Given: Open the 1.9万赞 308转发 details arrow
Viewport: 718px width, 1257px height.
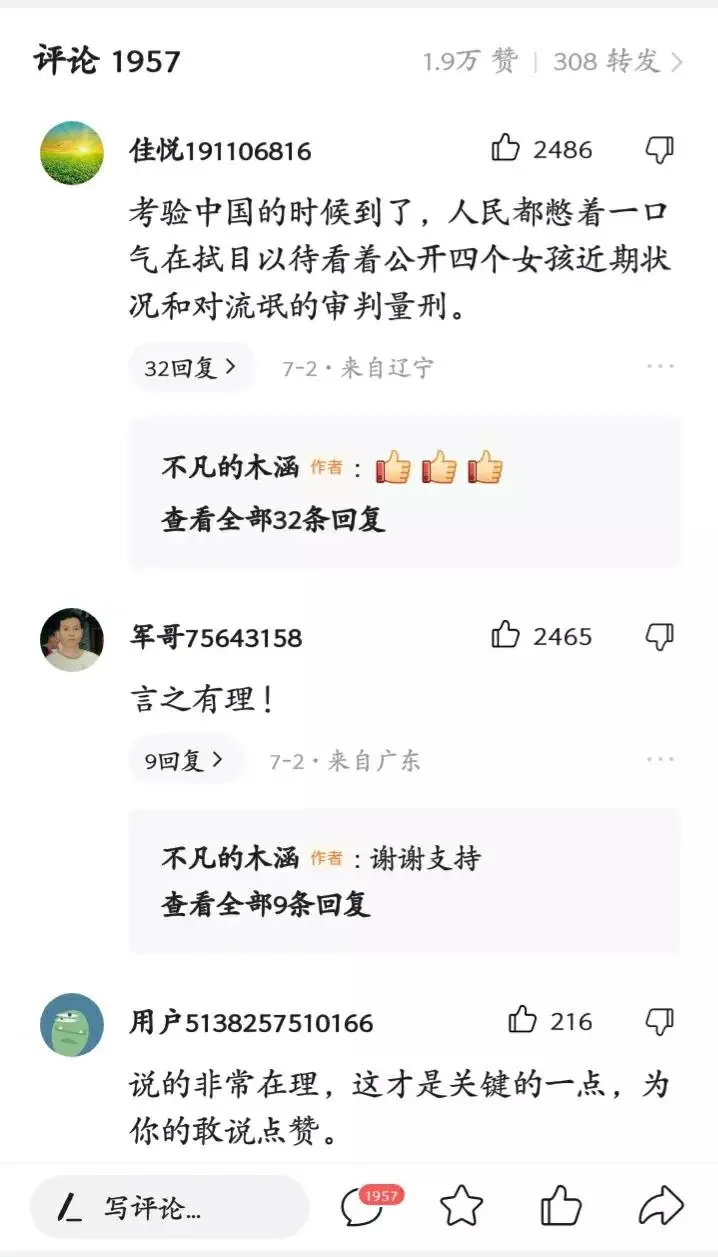Looking at the screenshot, I should click(676, 62).
